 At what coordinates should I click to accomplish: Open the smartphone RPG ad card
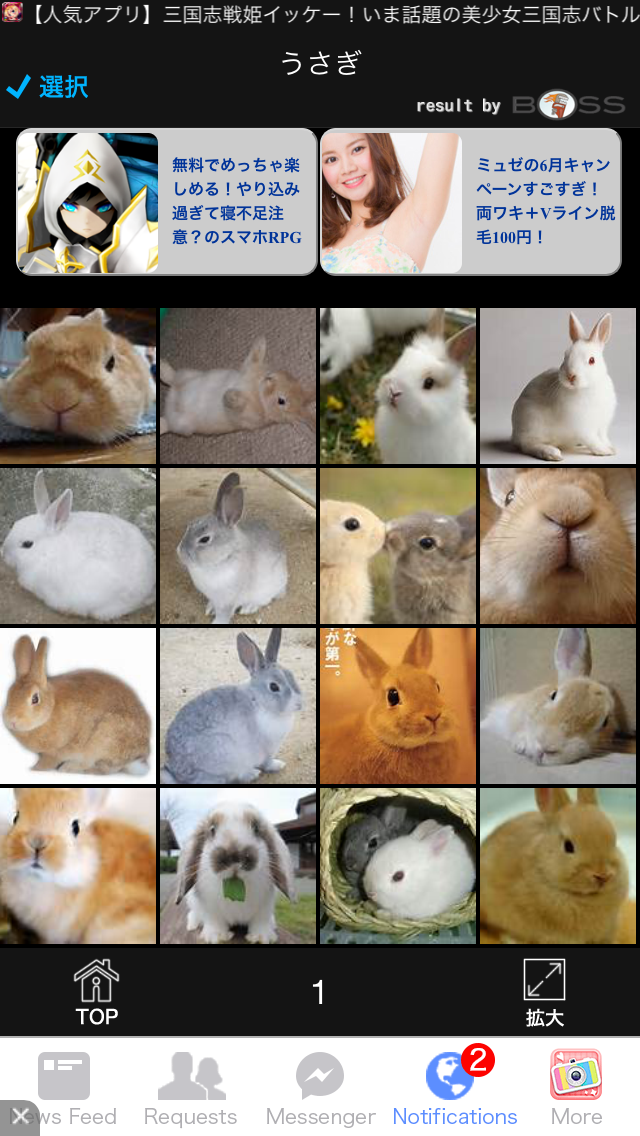pos(166,202)
